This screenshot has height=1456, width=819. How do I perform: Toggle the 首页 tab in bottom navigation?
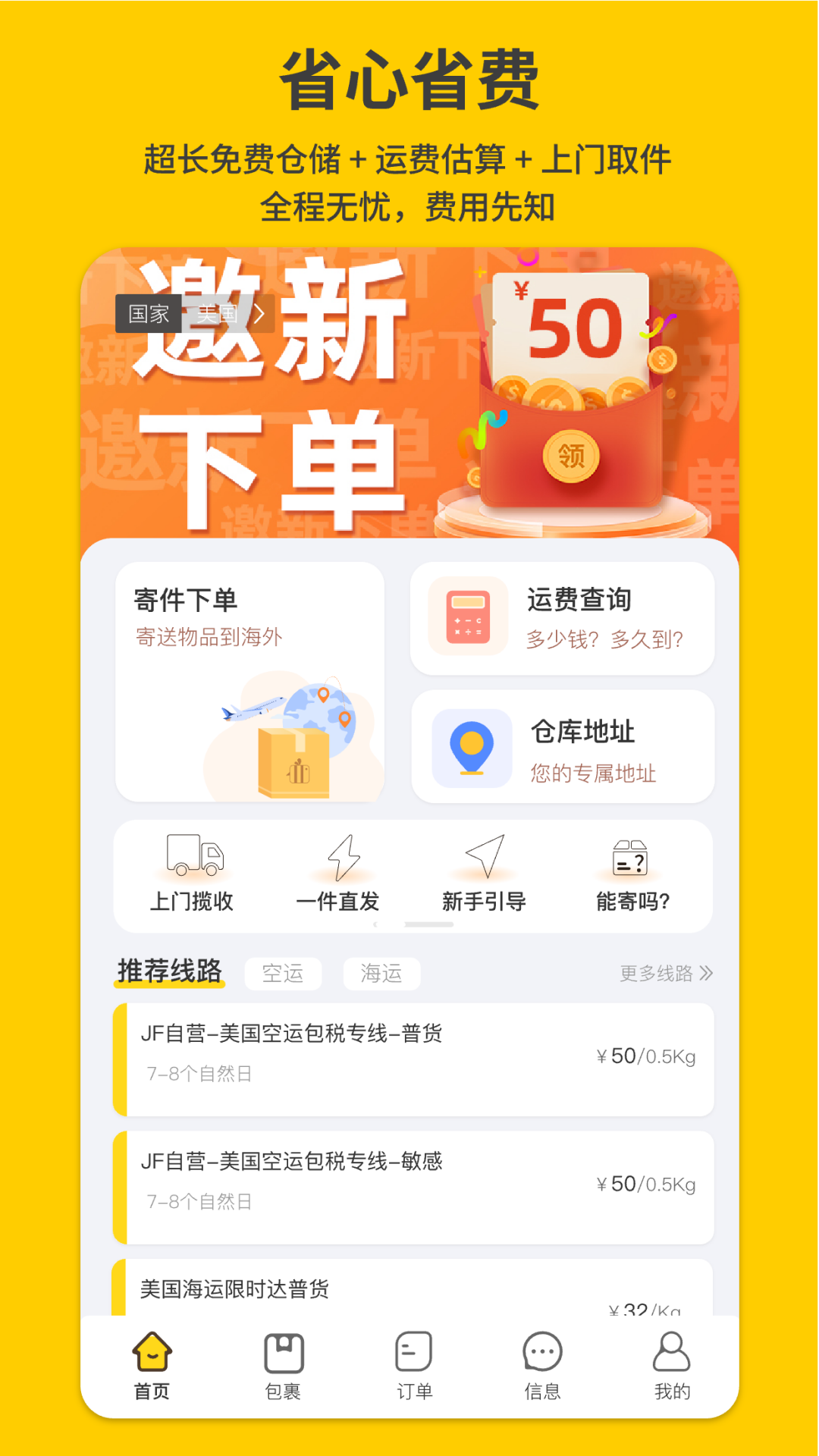152,1357
